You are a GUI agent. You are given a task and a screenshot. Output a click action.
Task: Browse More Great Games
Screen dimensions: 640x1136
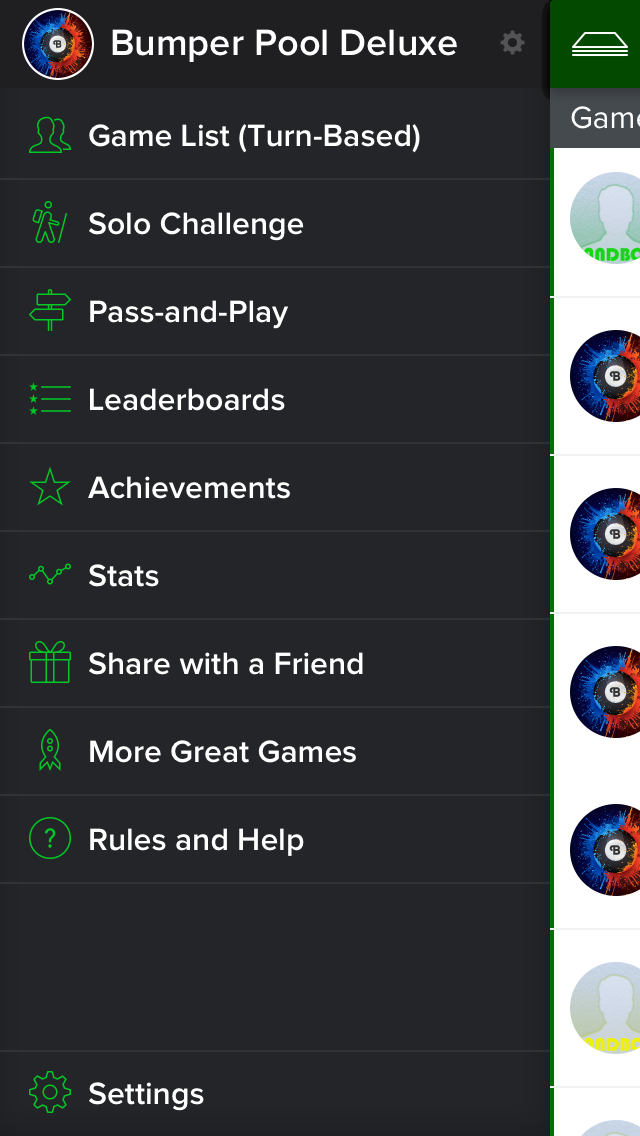222,752
